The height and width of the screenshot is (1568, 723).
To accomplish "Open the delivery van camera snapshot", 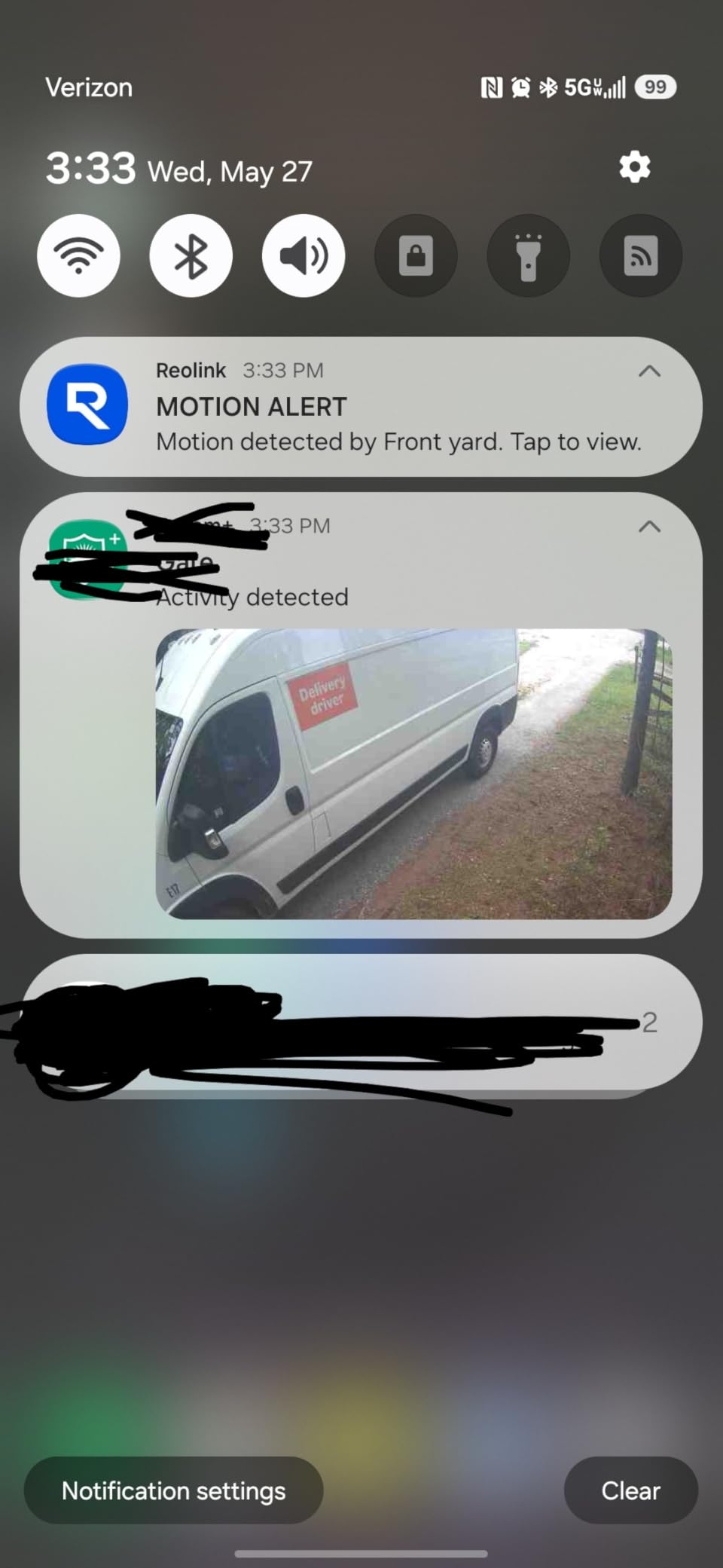I will coord(413,774).
